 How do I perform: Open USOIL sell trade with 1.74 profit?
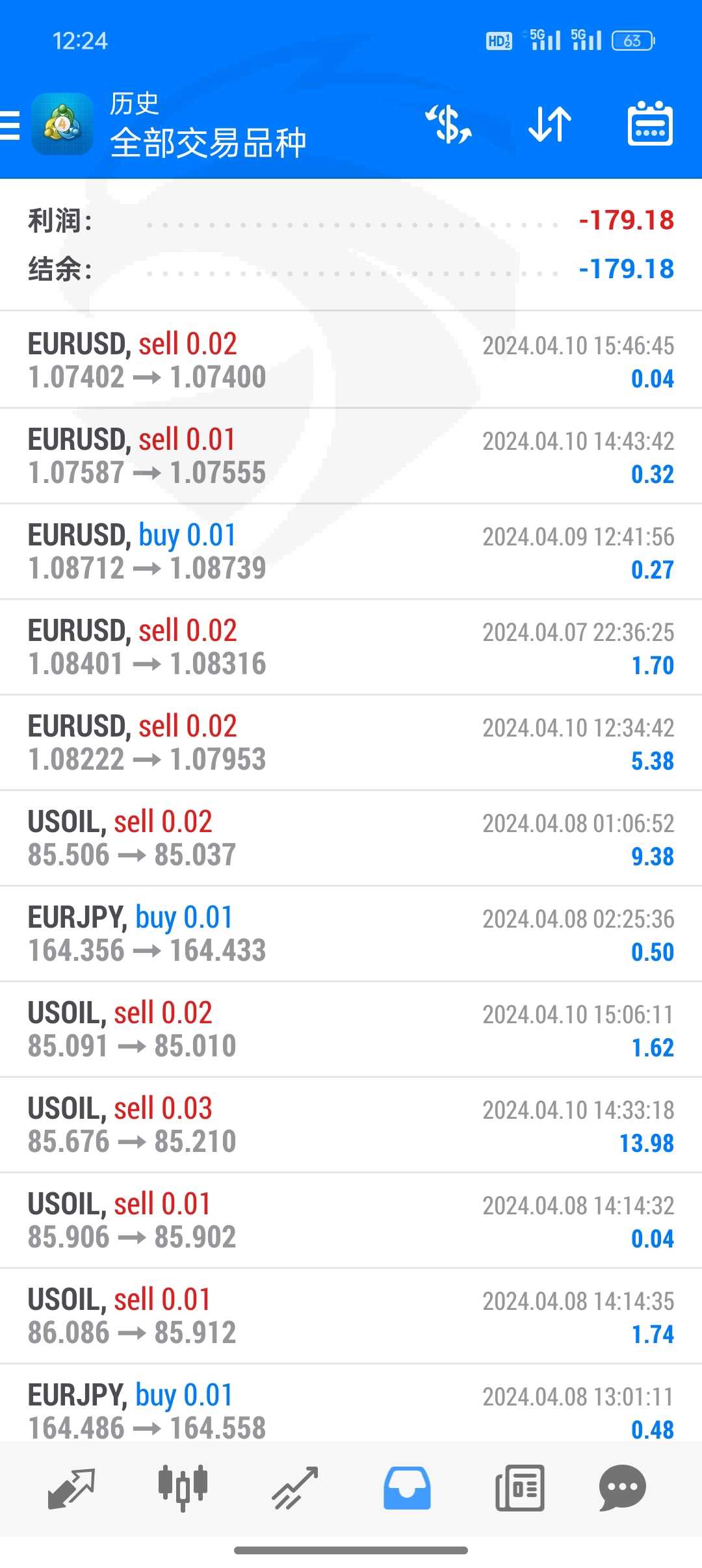(351, 1316)
